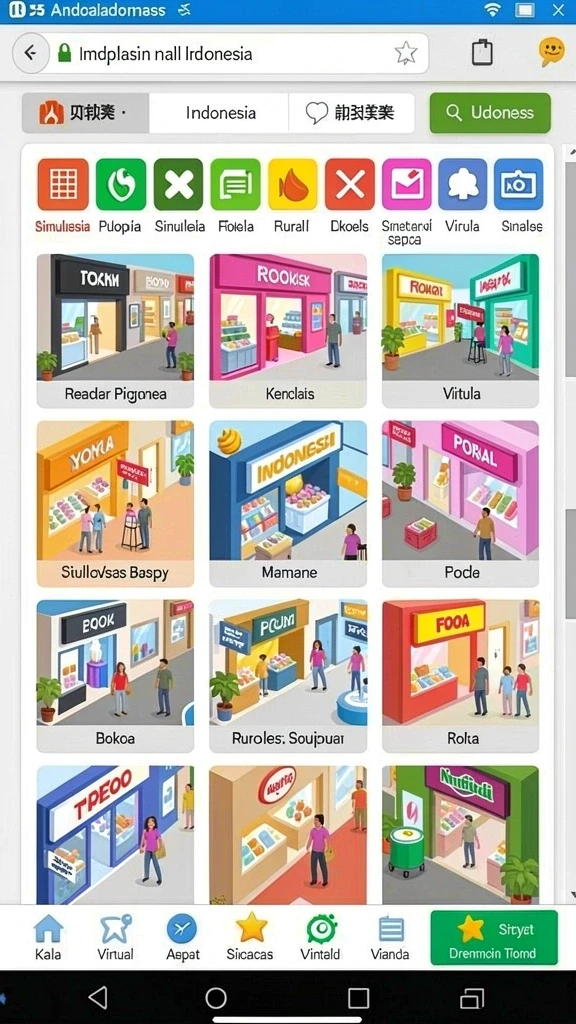Tap the green Sityet button
Viewport: 576px width, 1024px height.
coord(494,938)
